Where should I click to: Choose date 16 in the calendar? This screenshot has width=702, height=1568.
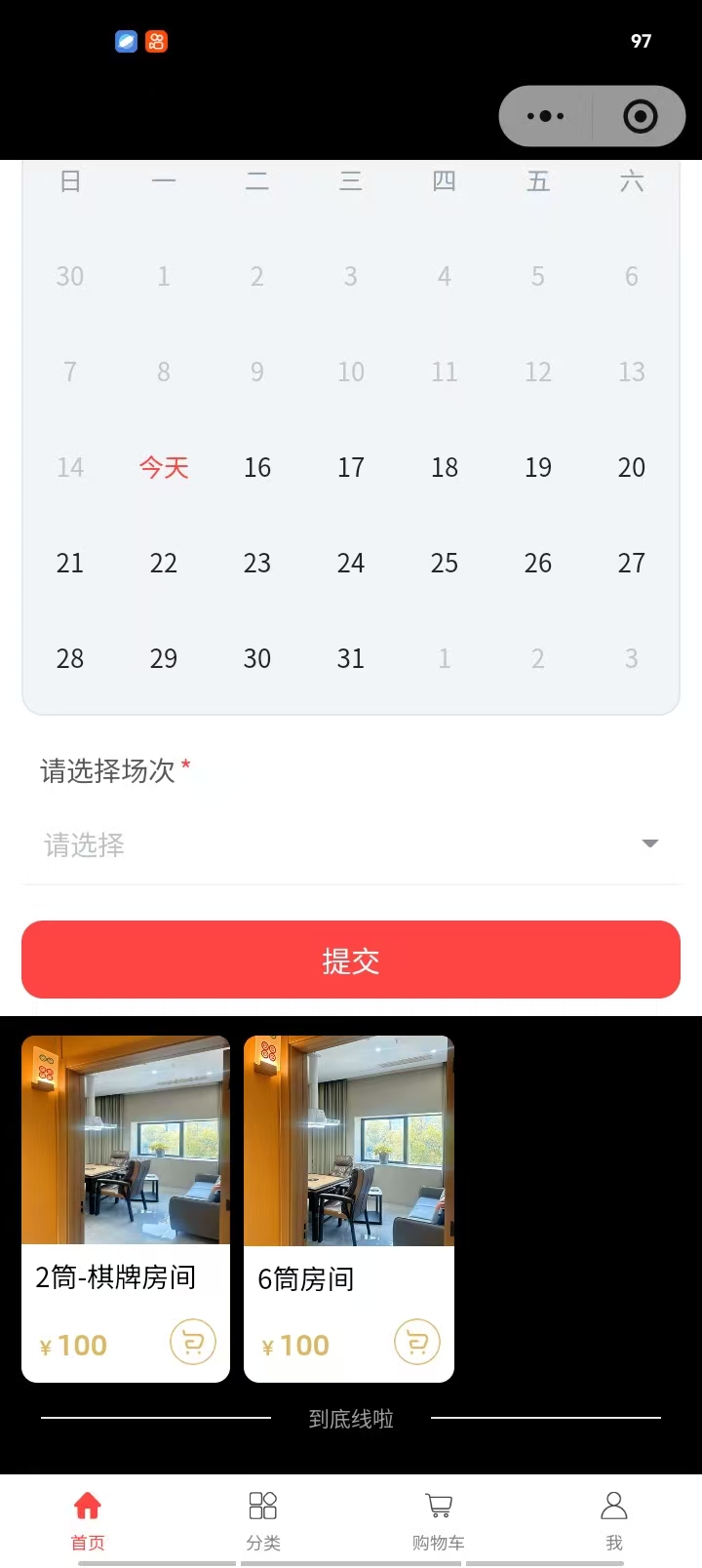[257, 467]
